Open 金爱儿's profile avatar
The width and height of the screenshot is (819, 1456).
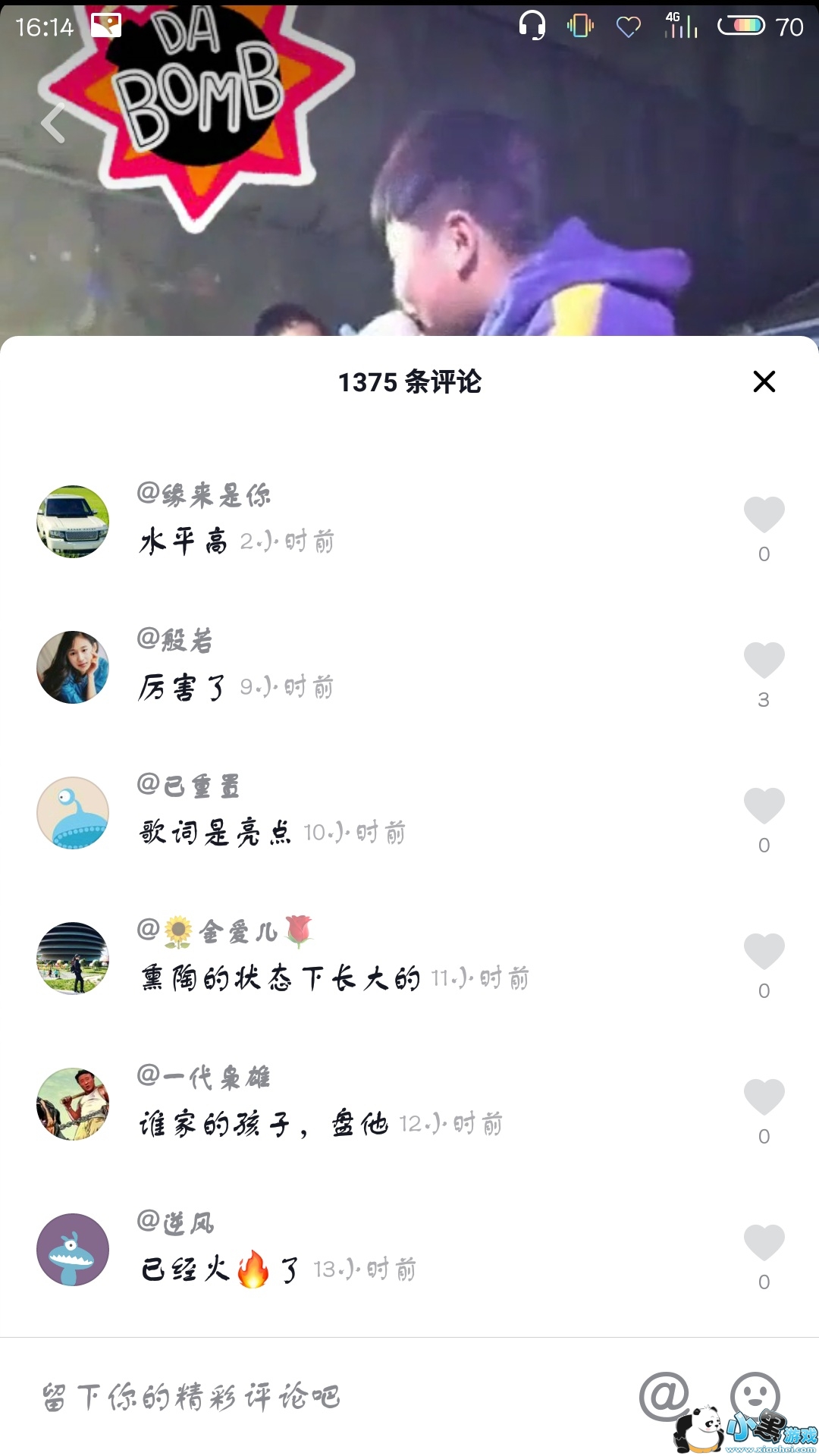tap(73, 959)
